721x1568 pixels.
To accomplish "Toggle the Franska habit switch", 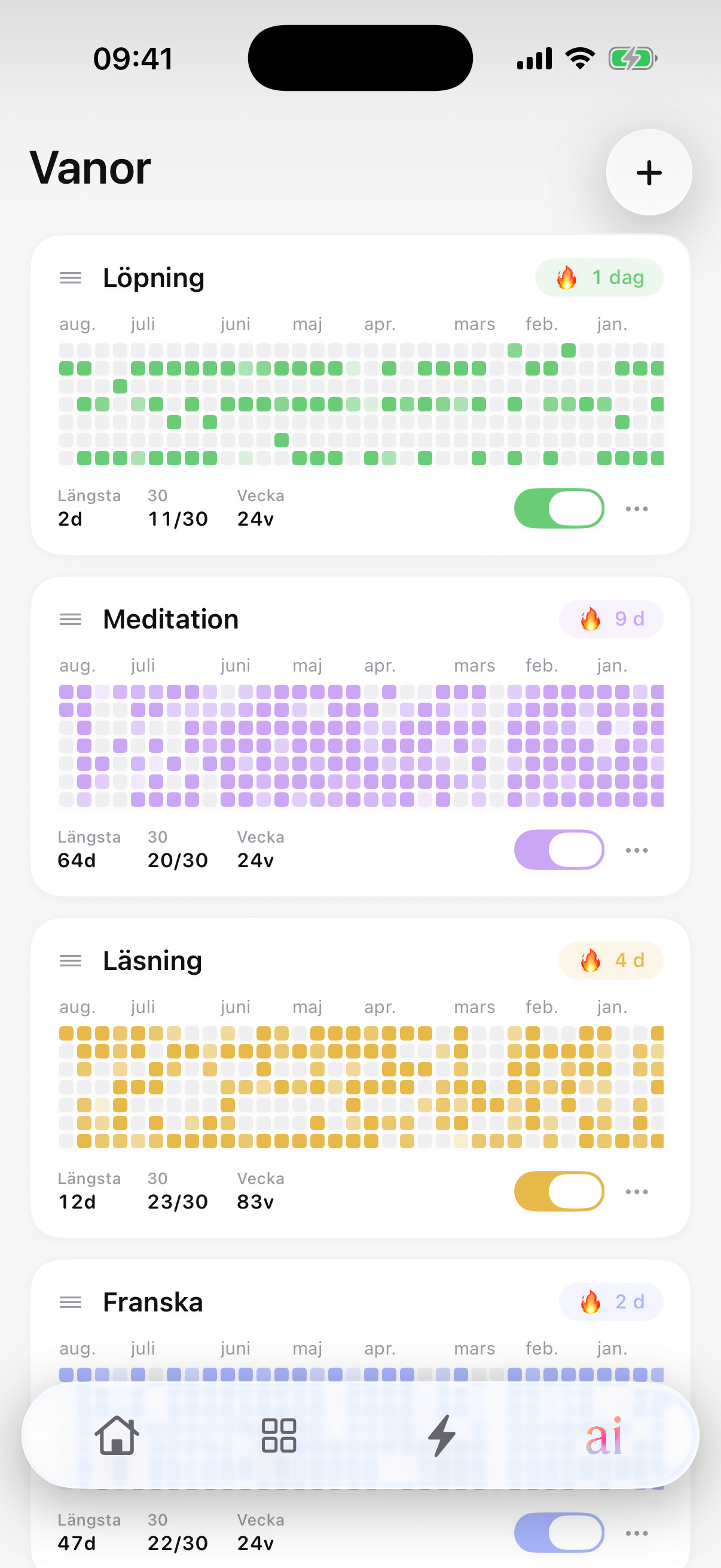I will click(559, 1533).
